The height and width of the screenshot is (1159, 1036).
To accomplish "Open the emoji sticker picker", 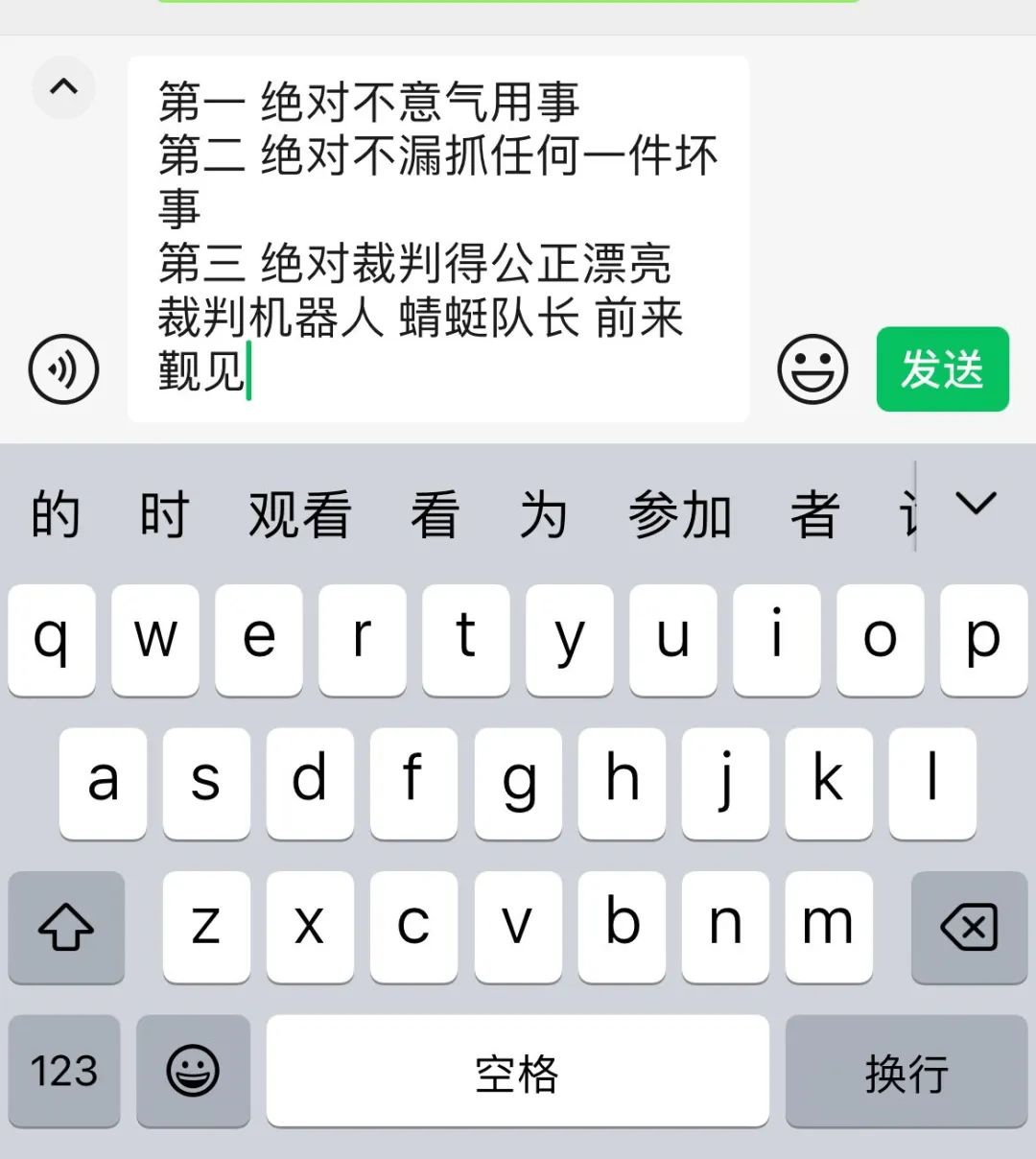I will 812,369.
